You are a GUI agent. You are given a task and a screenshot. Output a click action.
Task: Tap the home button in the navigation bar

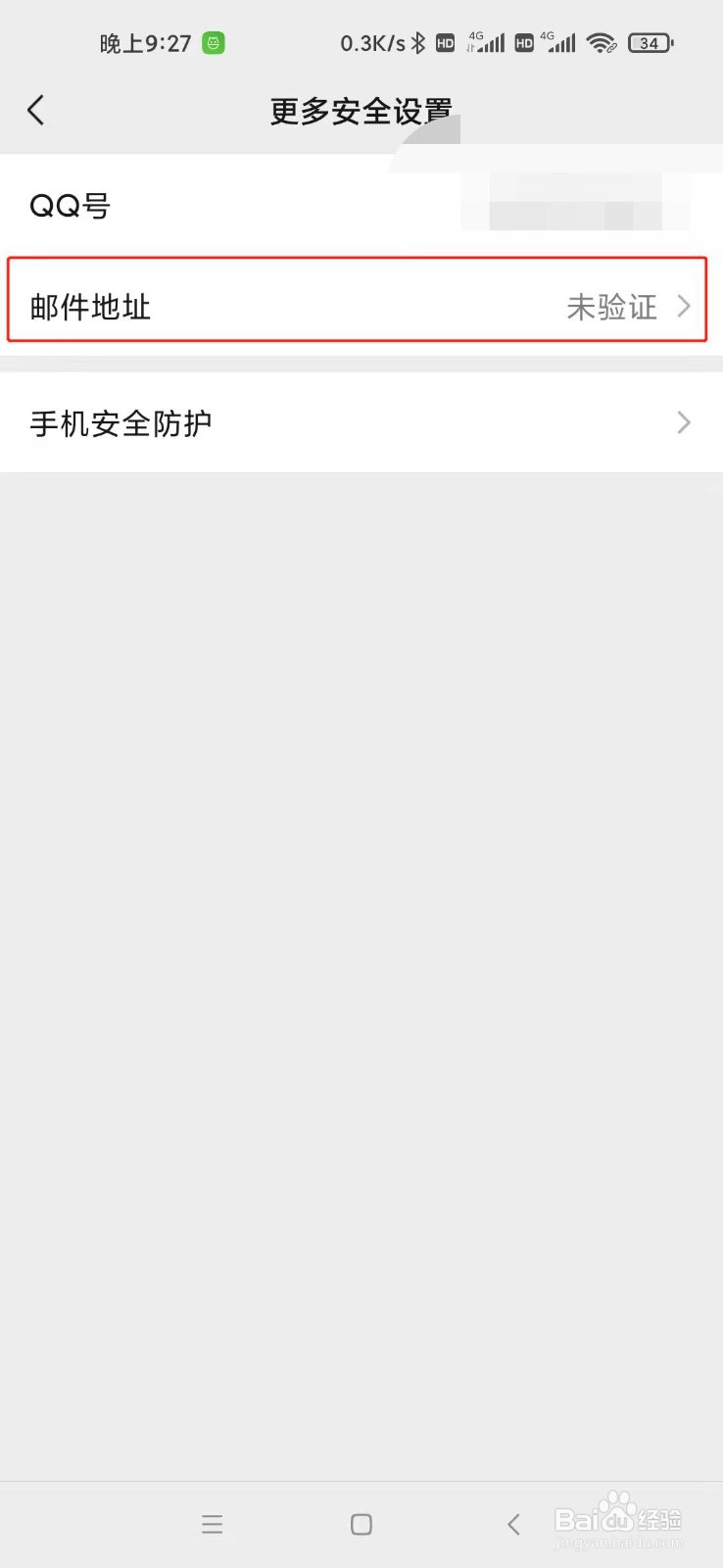pos(361,1524)
